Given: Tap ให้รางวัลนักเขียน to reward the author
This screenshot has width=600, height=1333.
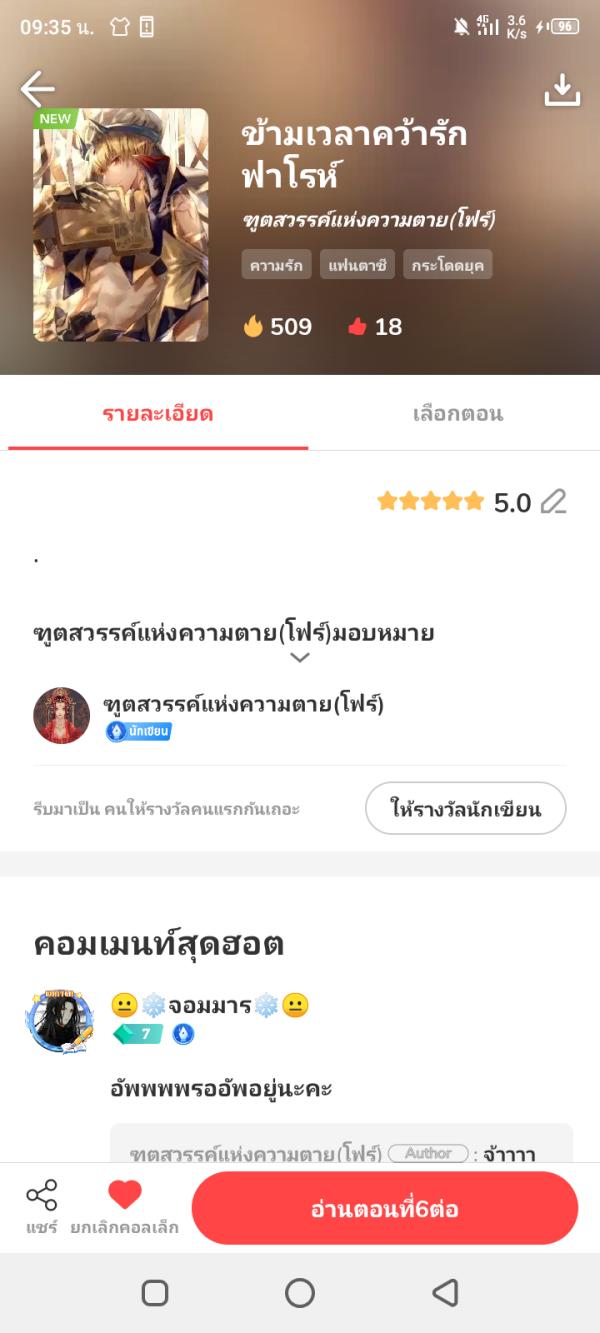Looking at the screenshot, I should click(x=465, y=809).
